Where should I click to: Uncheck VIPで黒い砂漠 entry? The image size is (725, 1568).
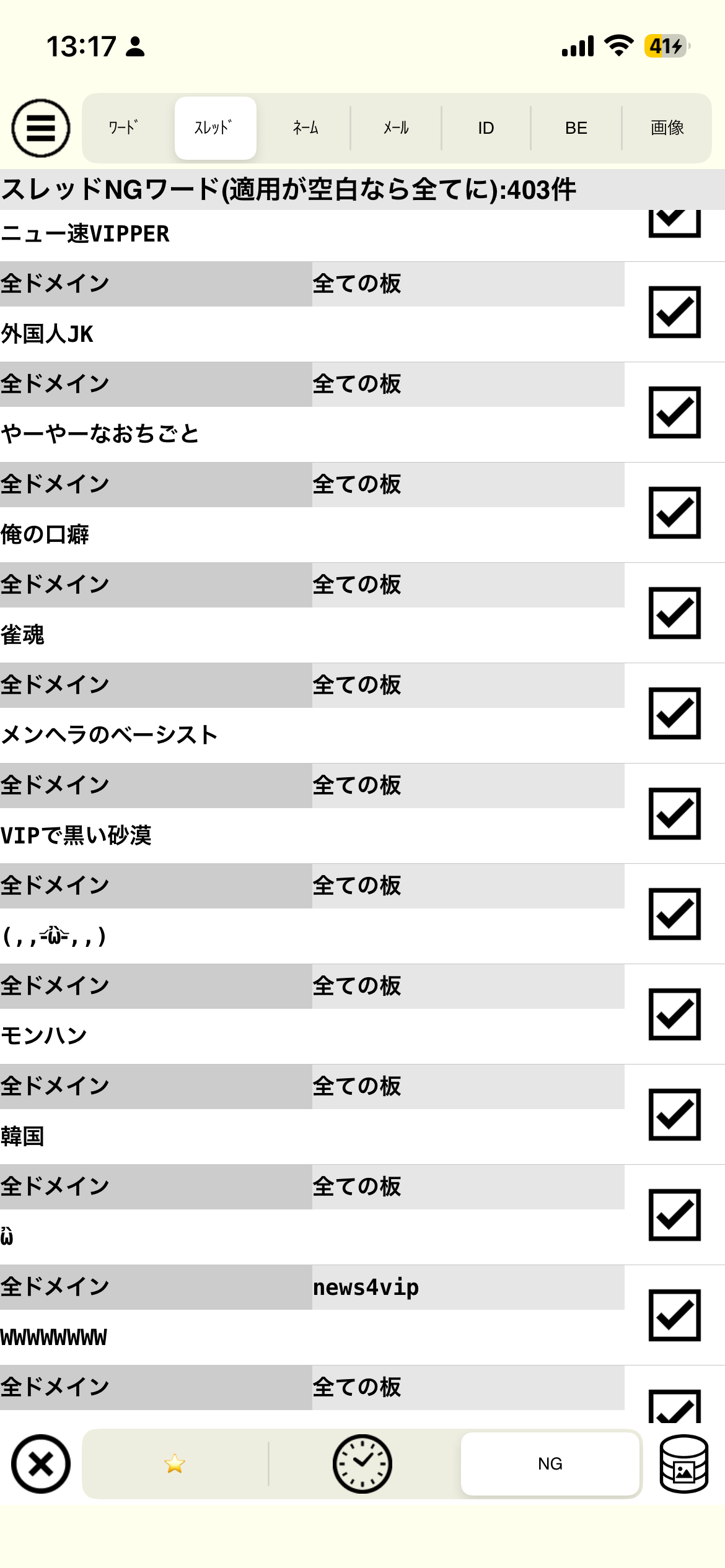(x=674, y=814)
